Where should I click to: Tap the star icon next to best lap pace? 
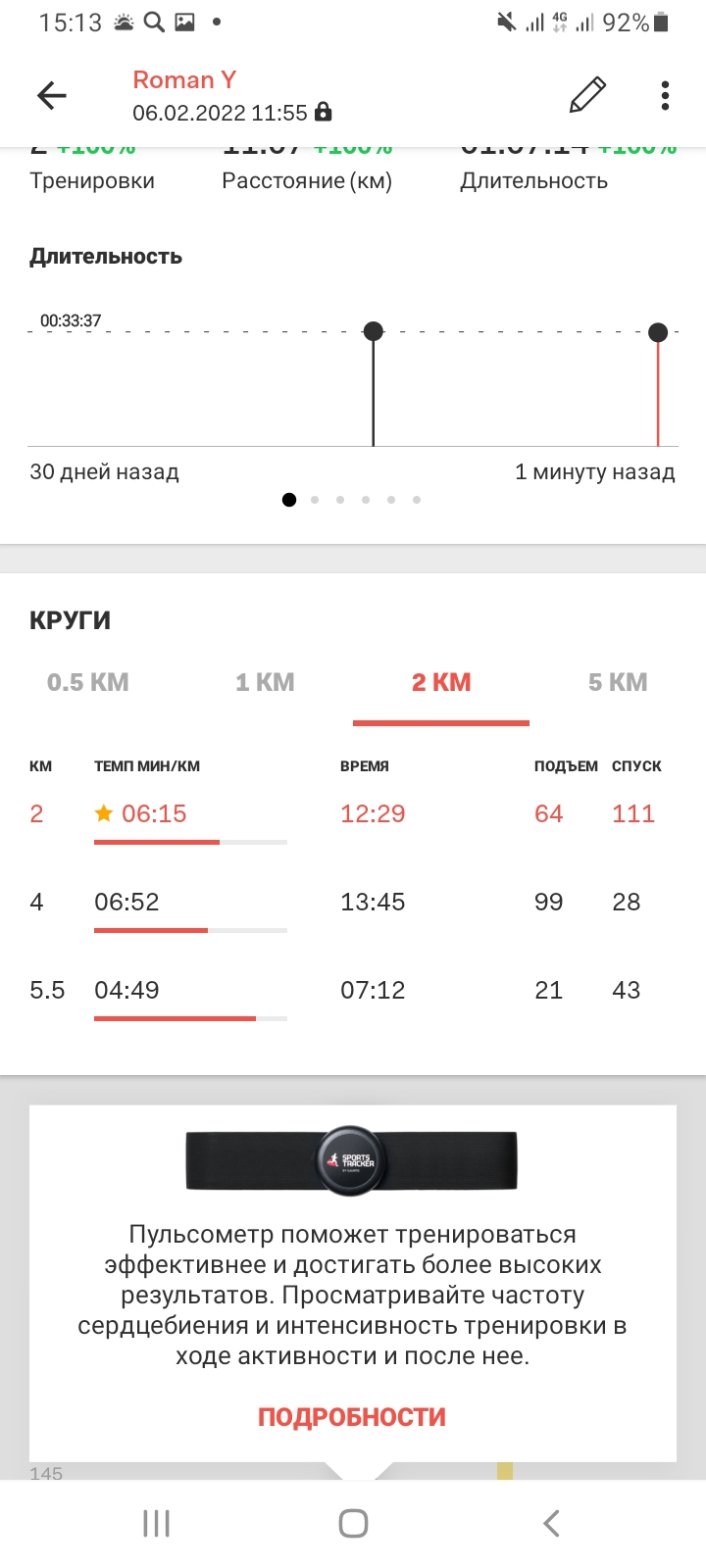coord(103,812)
